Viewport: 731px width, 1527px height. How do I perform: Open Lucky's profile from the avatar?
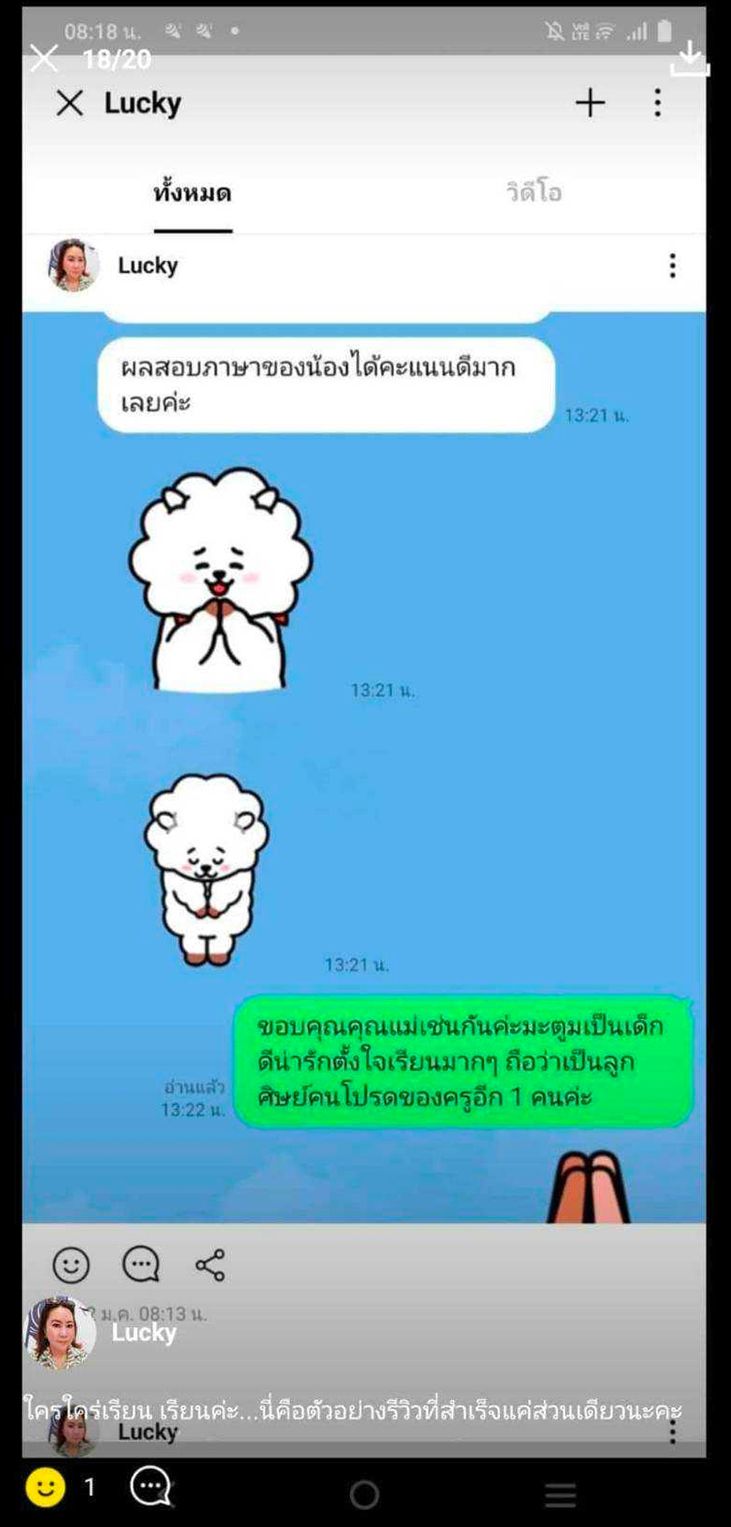(59, 1333)
